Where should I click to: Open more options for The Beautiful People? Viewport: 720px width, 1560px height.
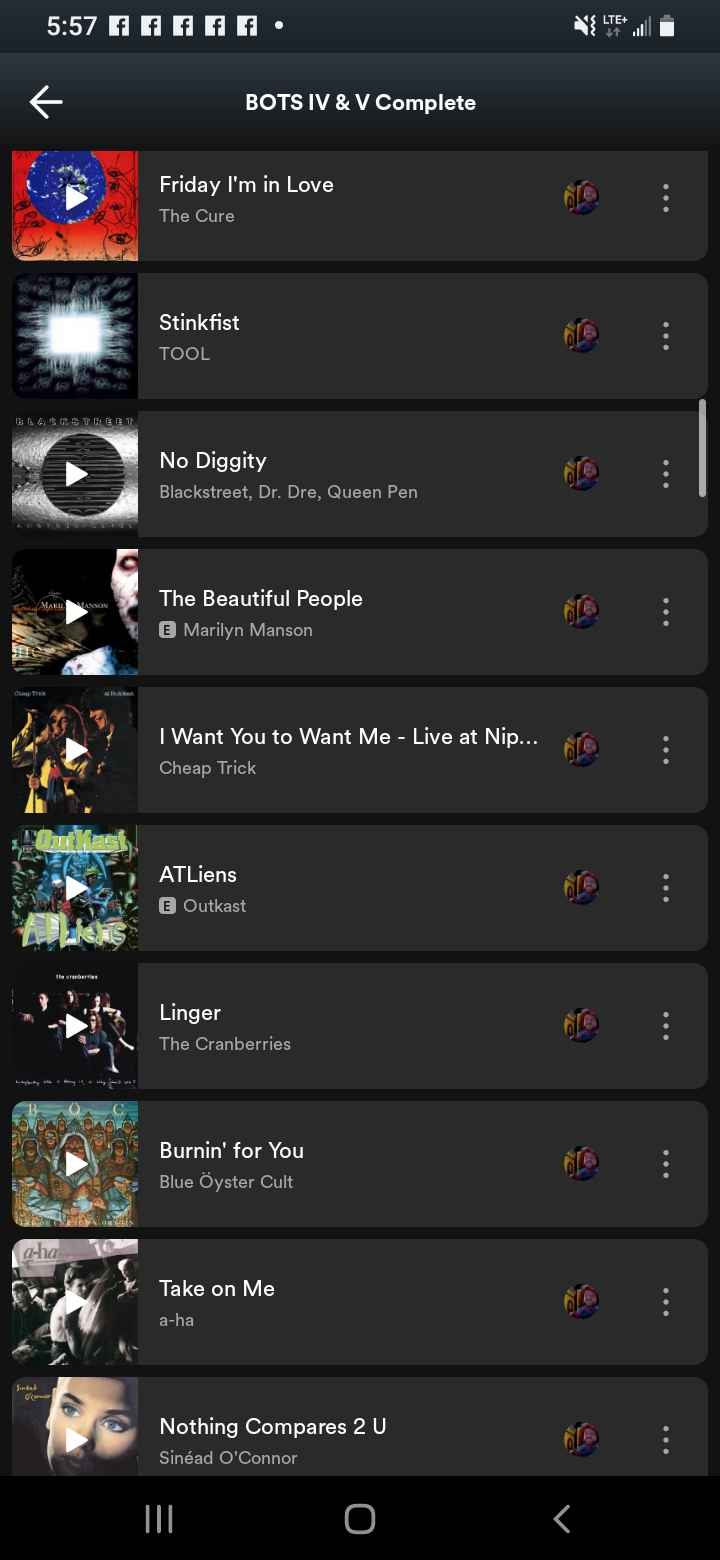[665, 612]
